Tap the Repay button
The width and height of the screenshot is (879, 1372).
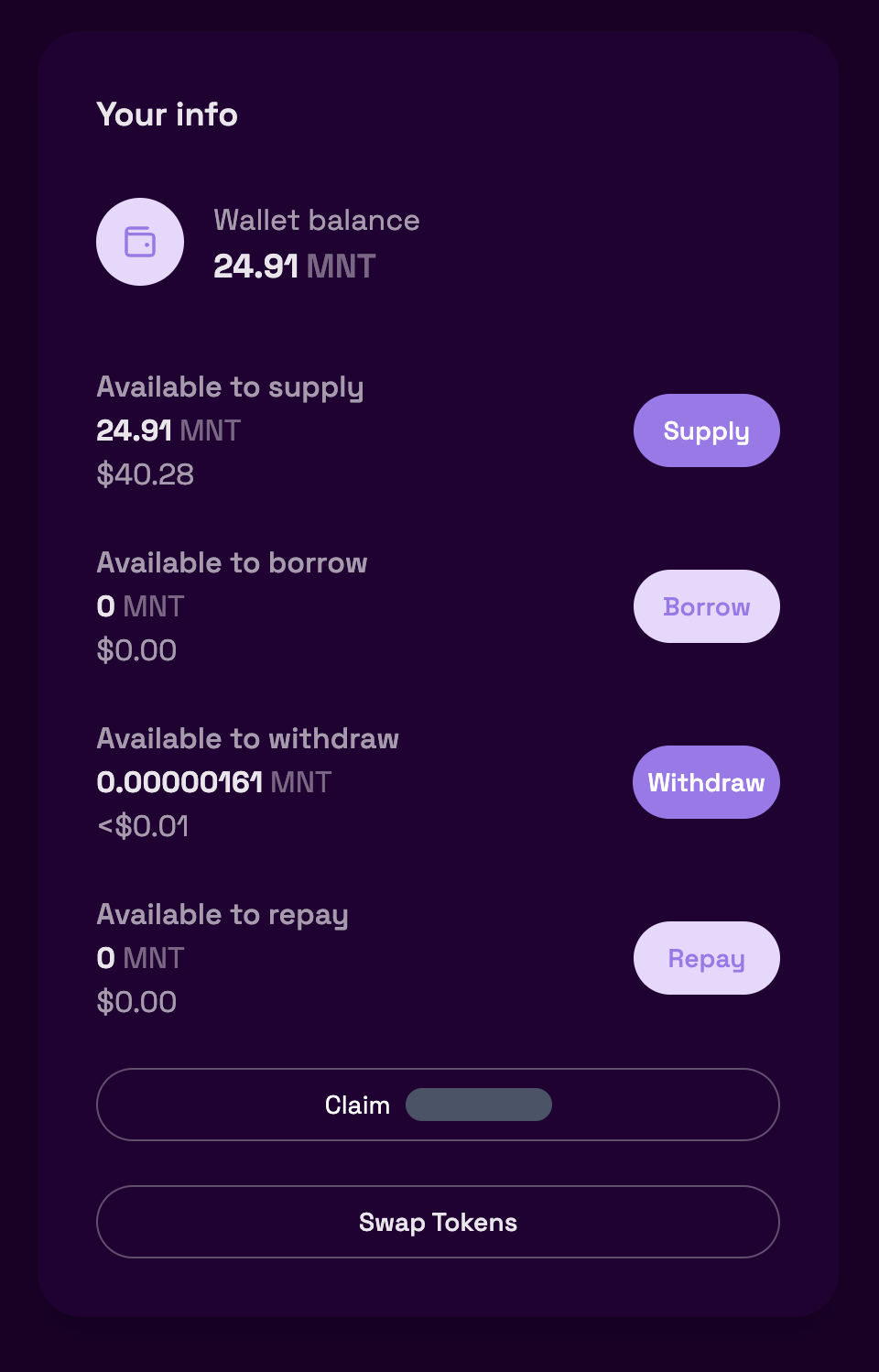[x=706, y=958]
